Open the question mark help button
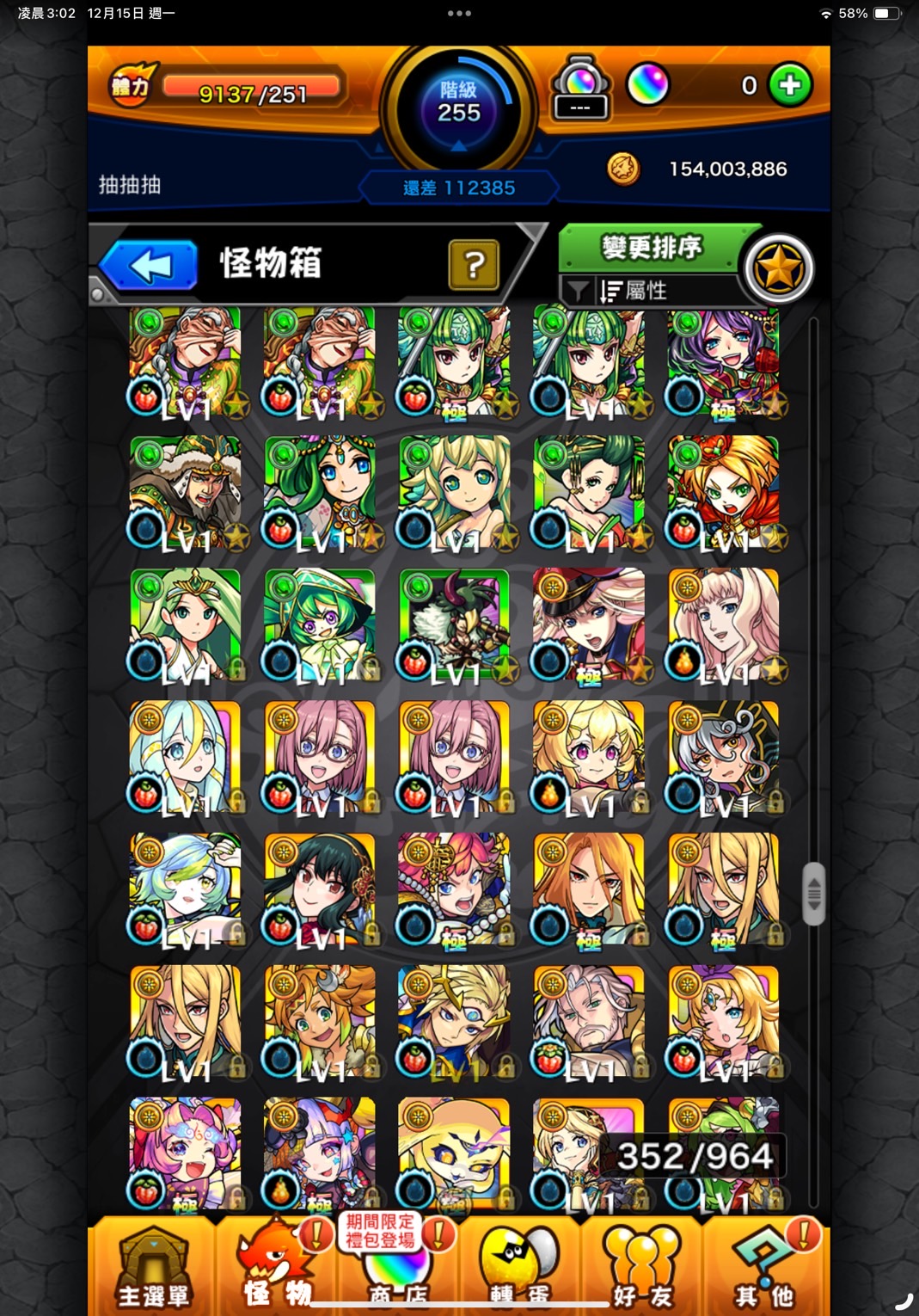Viewport: 919px width, 1316px height. pos(473,265)
